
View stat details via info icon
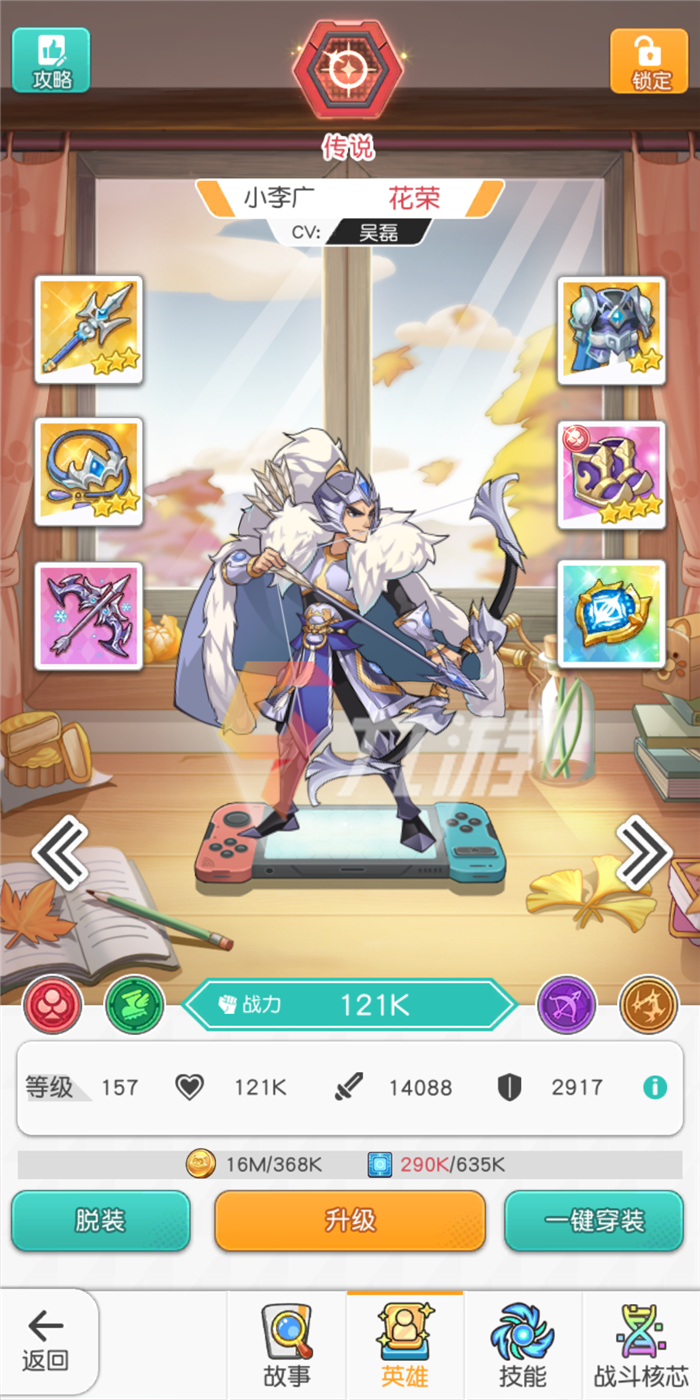click(654, 1087)
